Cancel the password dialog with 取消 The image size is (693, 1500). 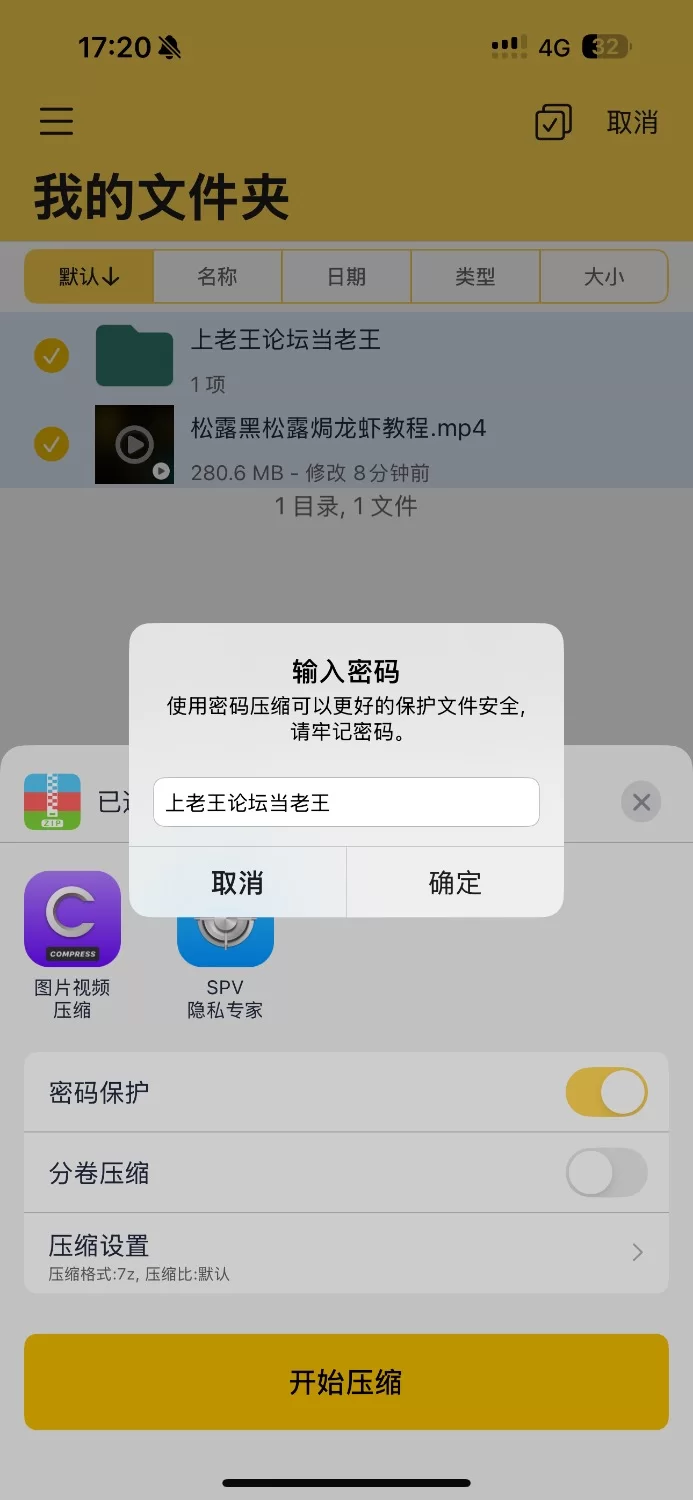(237, 882)
